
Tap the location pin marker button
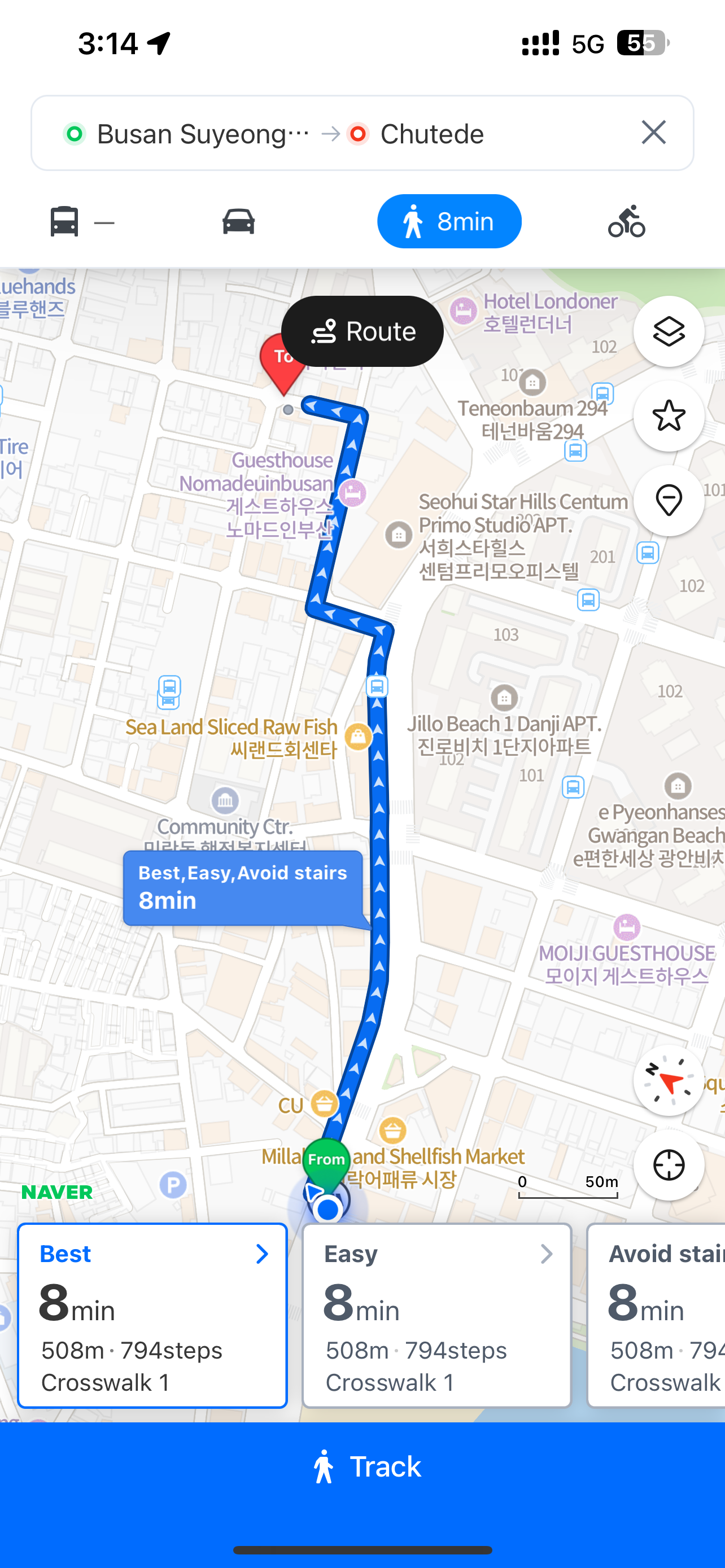pyautogui.click(x=669, y=500)
